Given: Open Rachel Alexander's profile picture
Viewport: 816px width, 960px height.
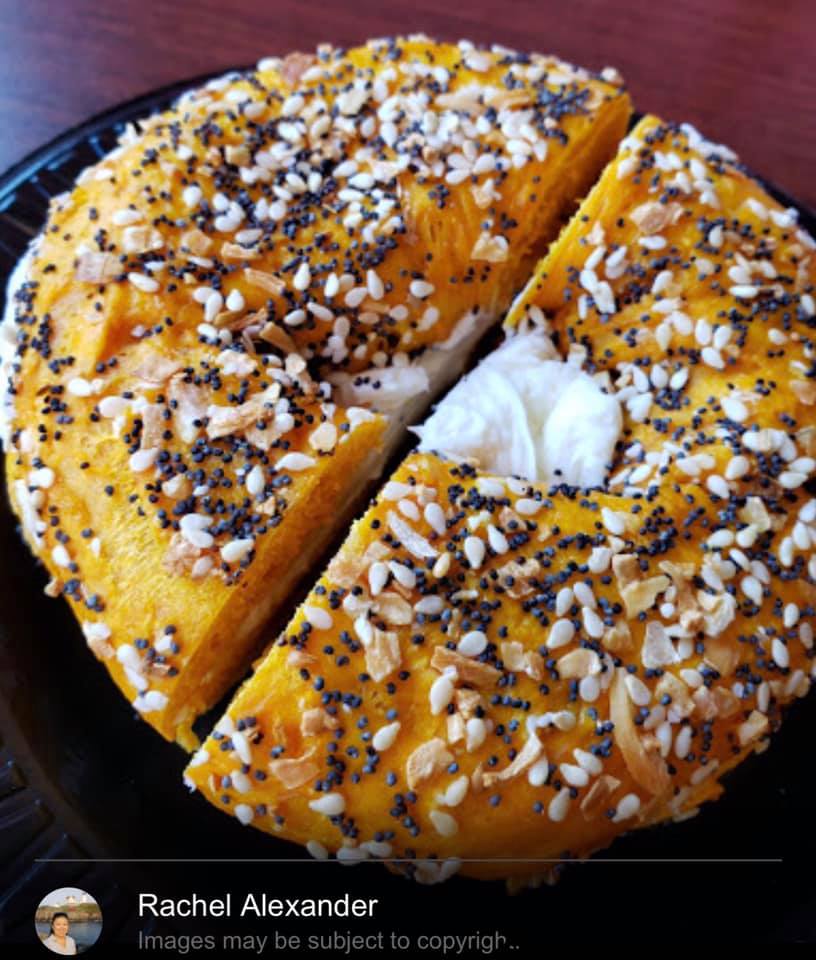Looking at the screenshot, I should (68, 921).
